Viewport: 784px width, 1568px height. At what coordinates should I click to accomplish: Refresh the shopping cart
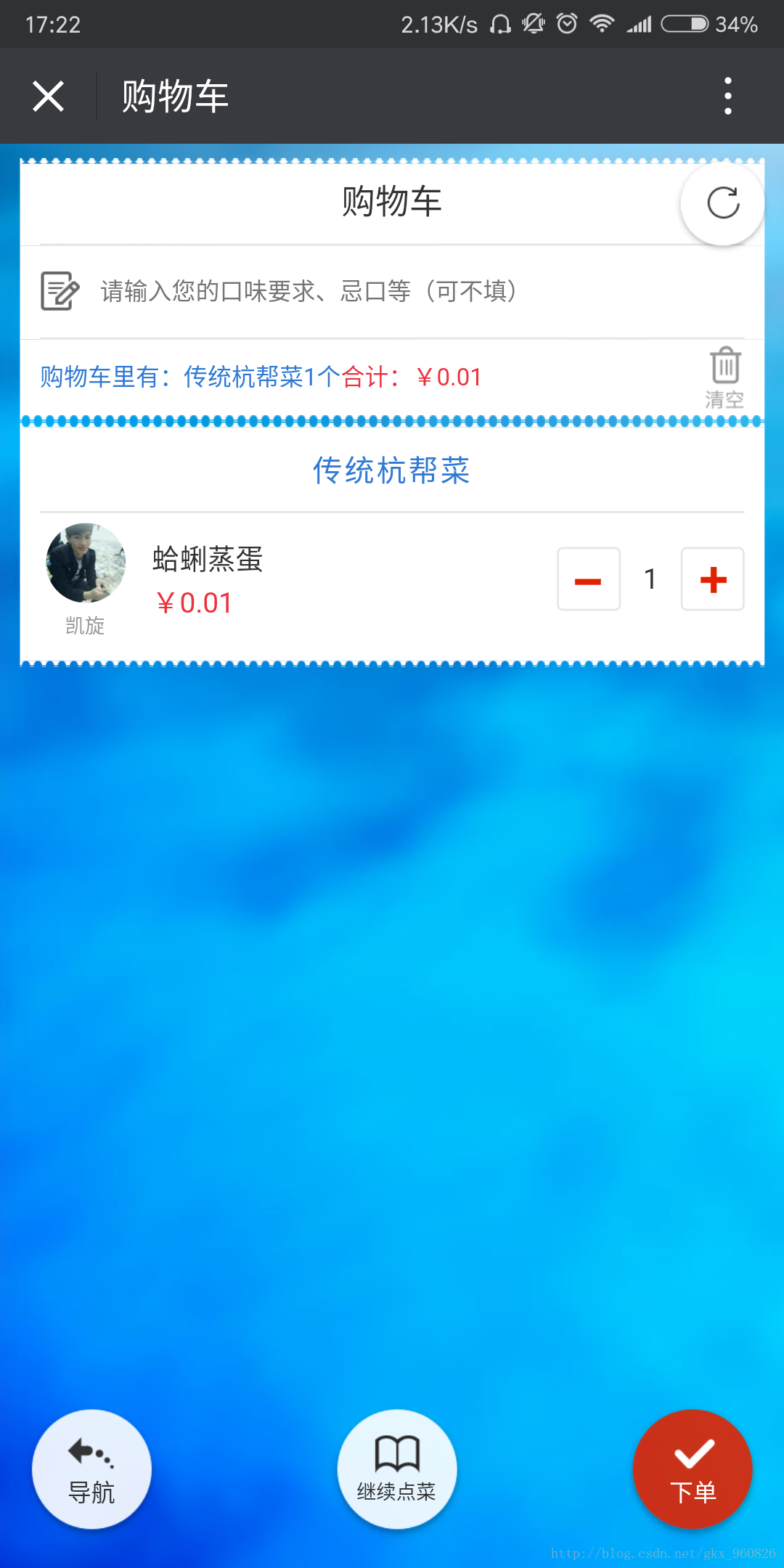pos(722,203)
